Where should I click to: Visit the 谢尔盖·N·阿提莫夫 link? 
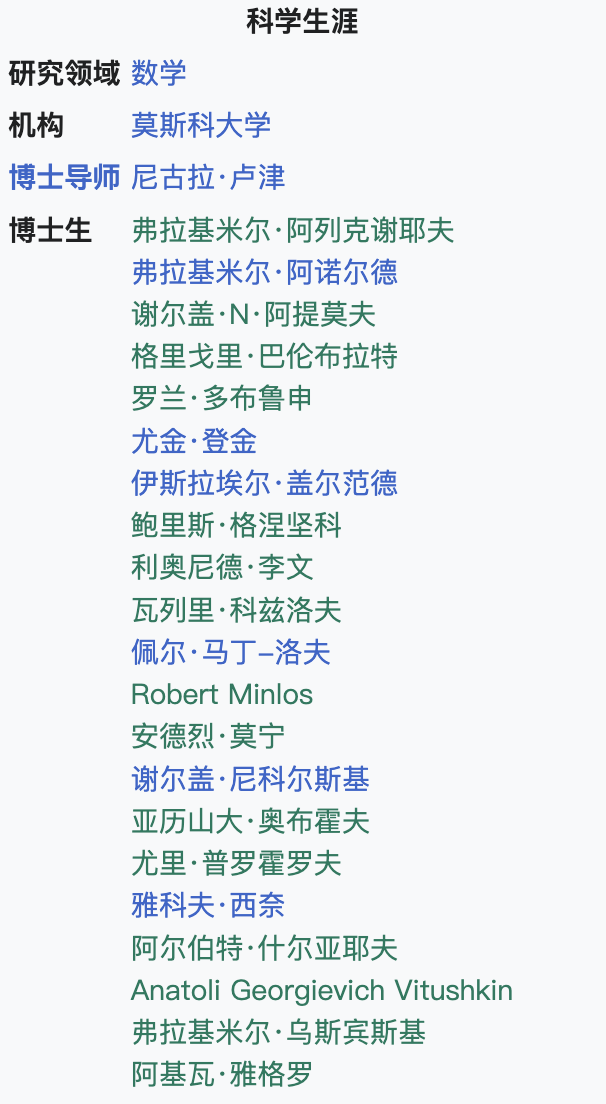coord(253,314)
